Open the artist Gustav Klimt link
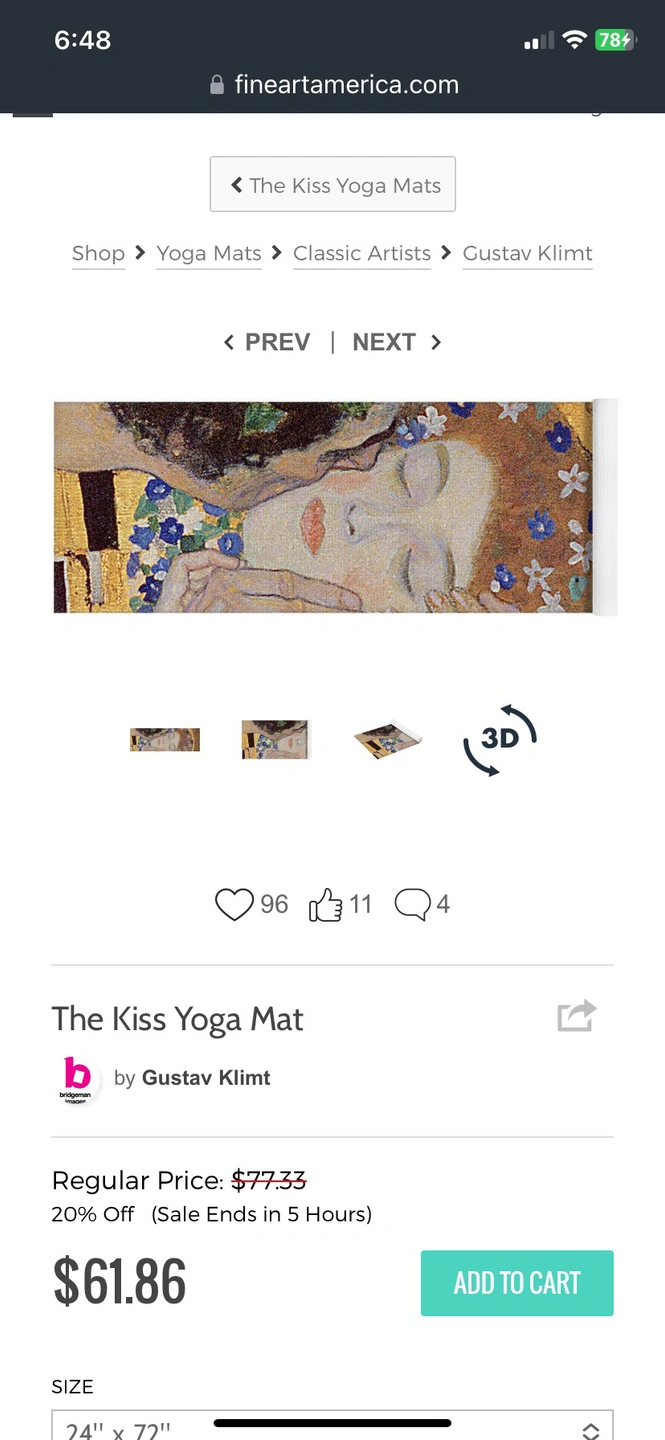 click(206, 1078)
